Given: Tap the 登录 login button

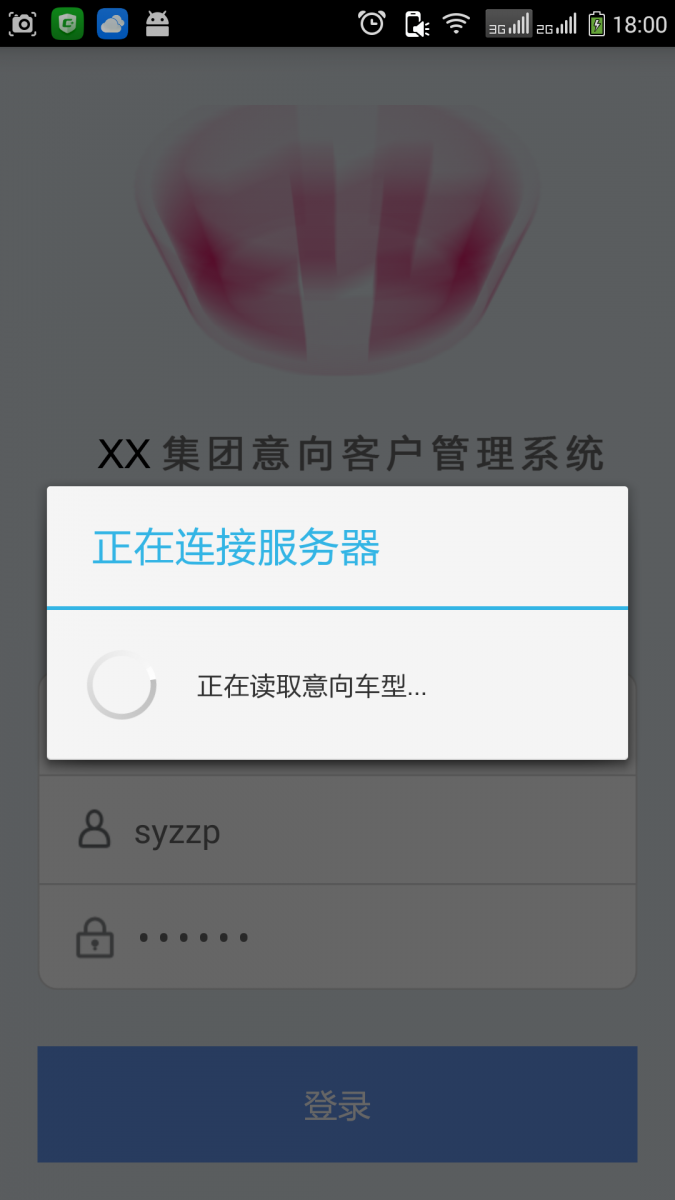Looking at the screenshot, I should tap(337, 1104).
